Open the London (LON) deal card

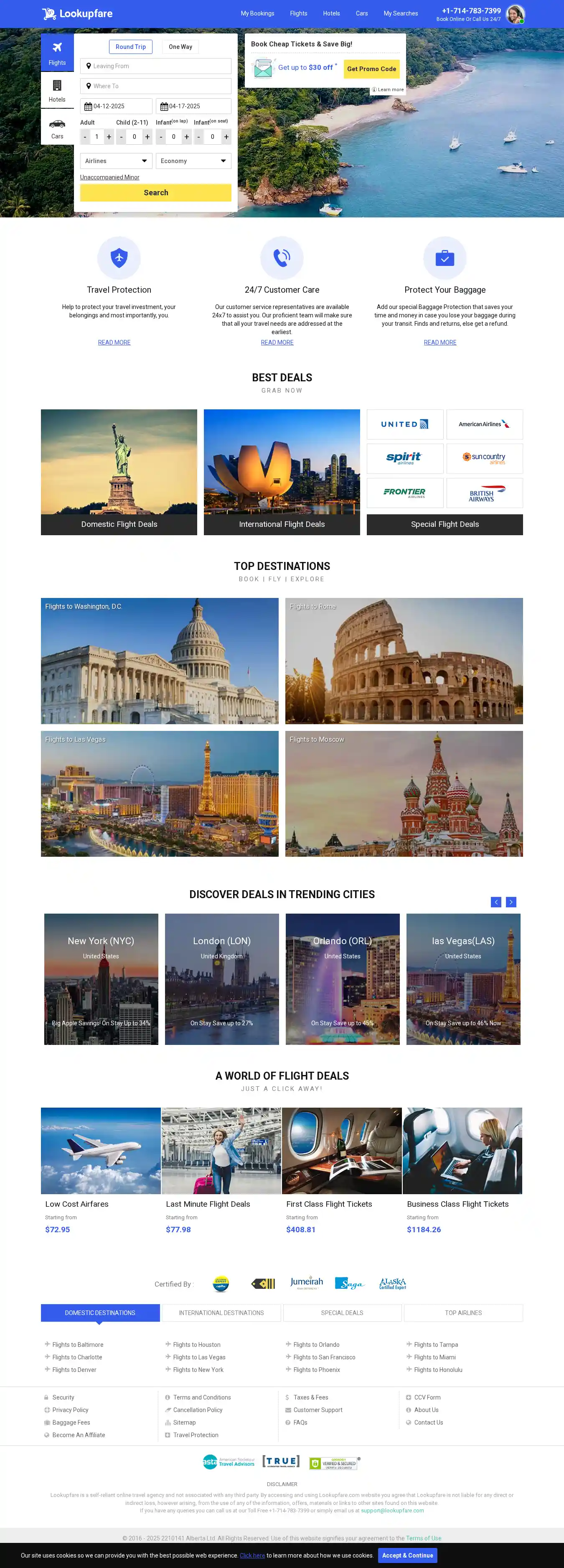(221, 979)
